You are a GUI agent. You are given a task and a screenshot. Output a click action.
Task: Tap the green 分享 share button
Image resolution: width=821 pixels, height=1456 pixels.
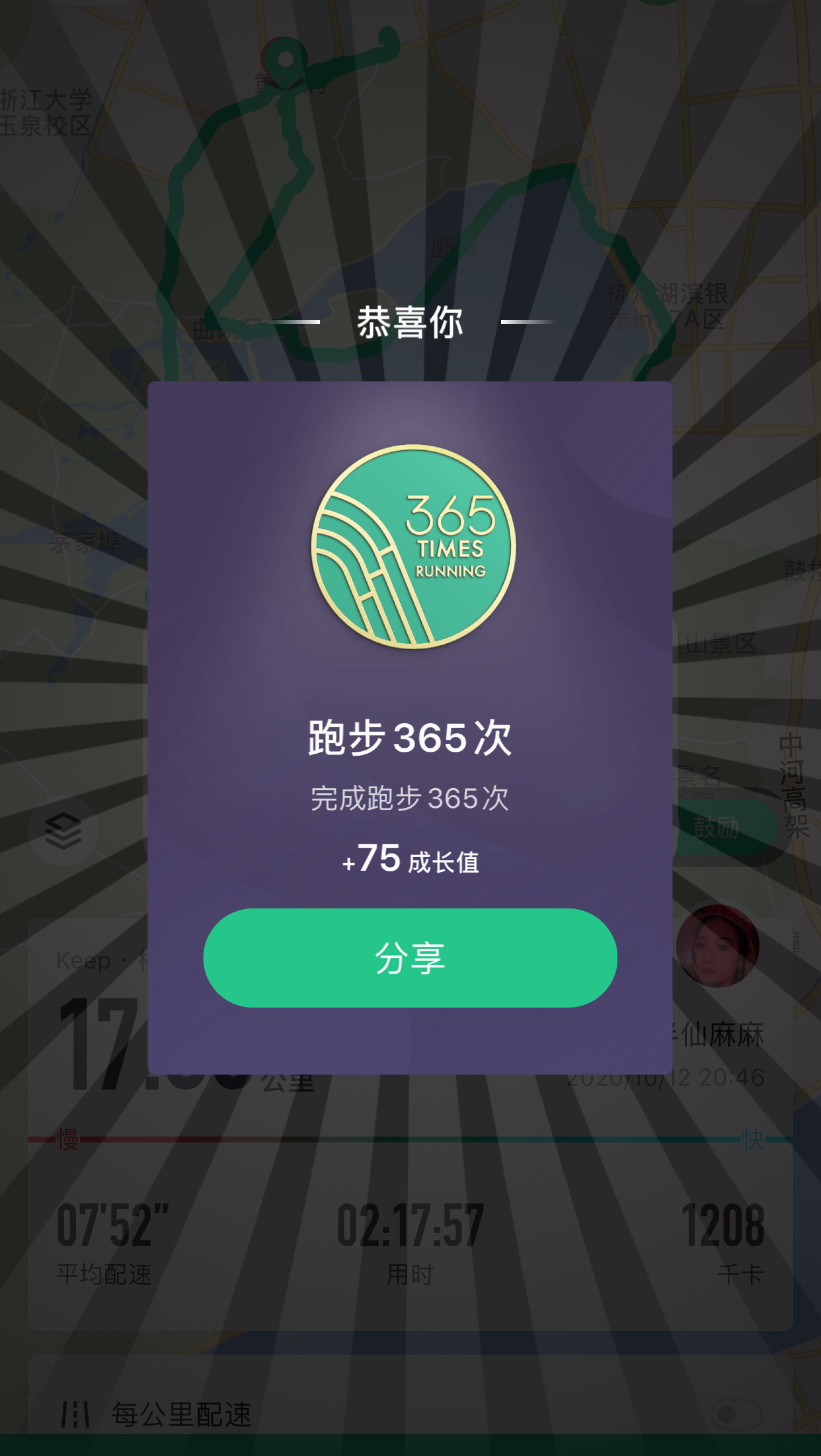click(410, 958)
